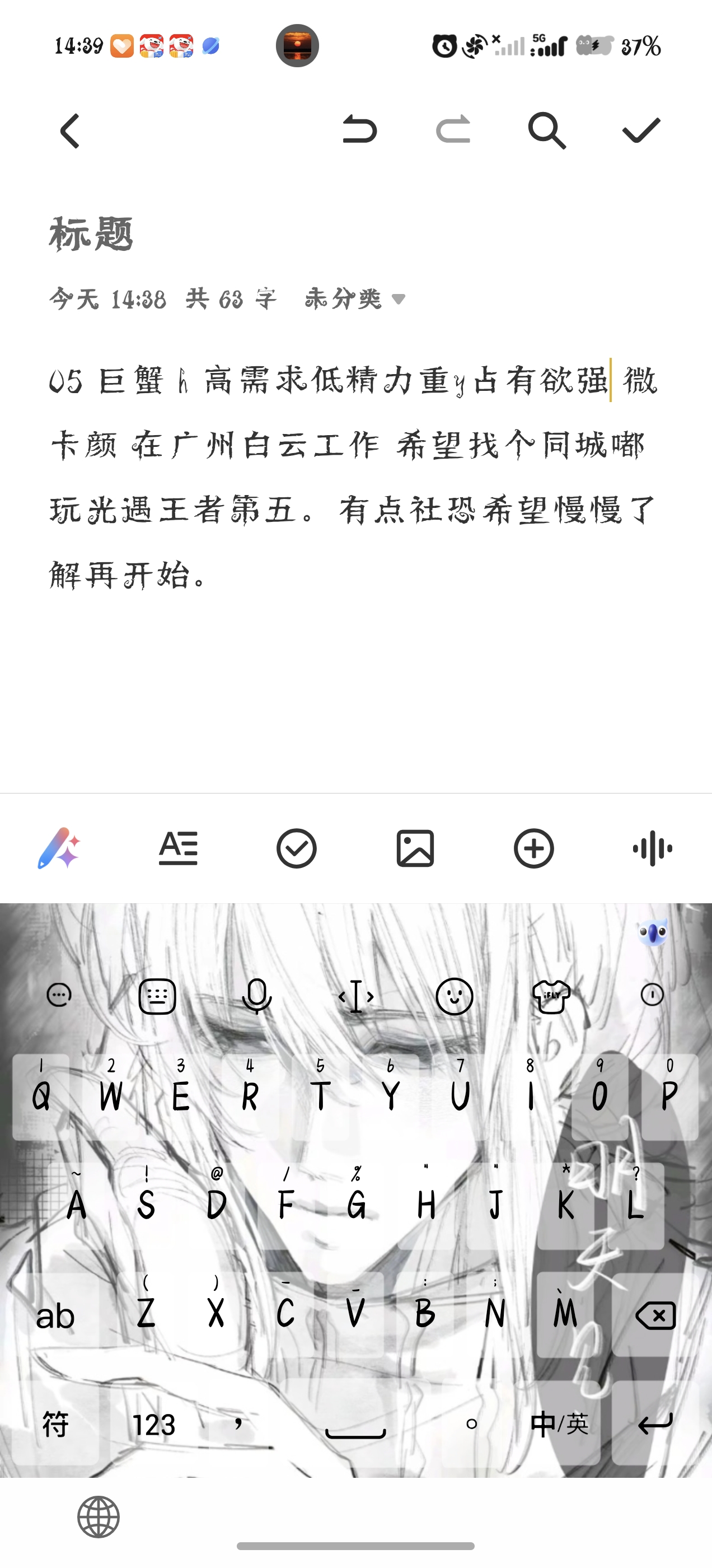Switch input language with 中/英 key
The height and width of the screenshot is (1568, 712).
tap(559, 1424)
